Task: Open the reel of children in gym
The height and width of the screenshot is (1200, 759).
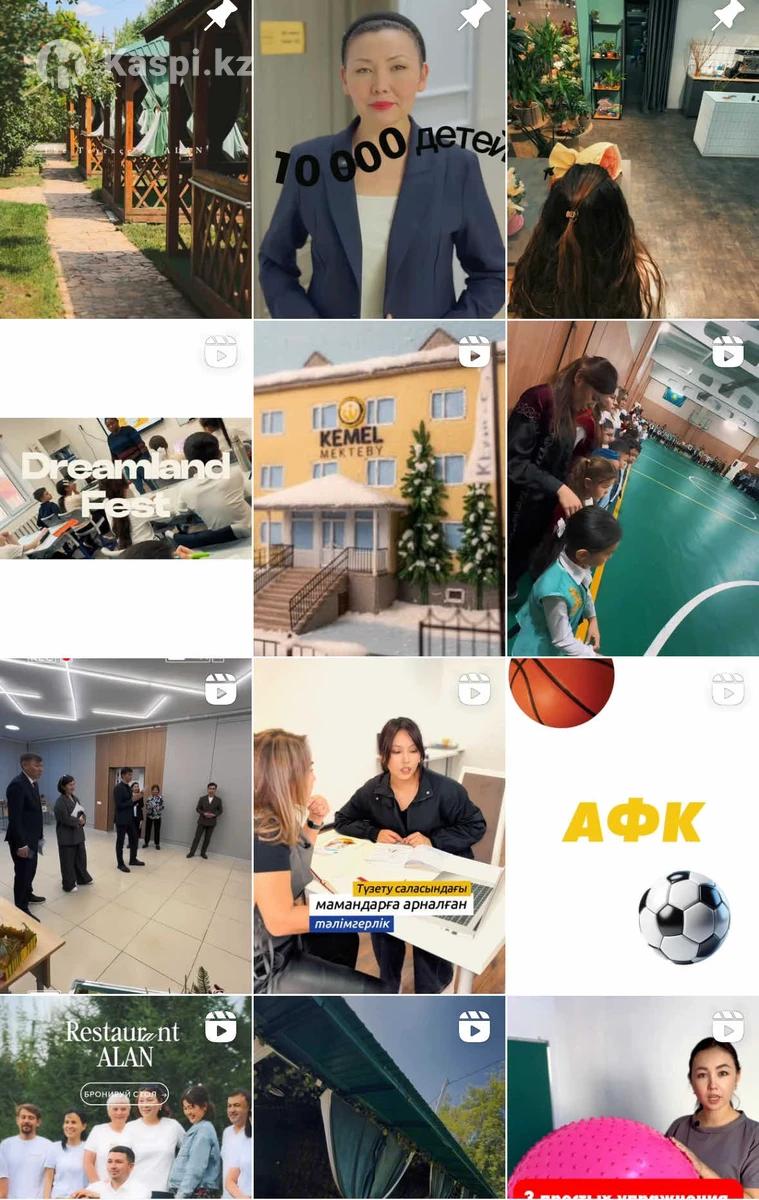Action: [x=633, y=488]
